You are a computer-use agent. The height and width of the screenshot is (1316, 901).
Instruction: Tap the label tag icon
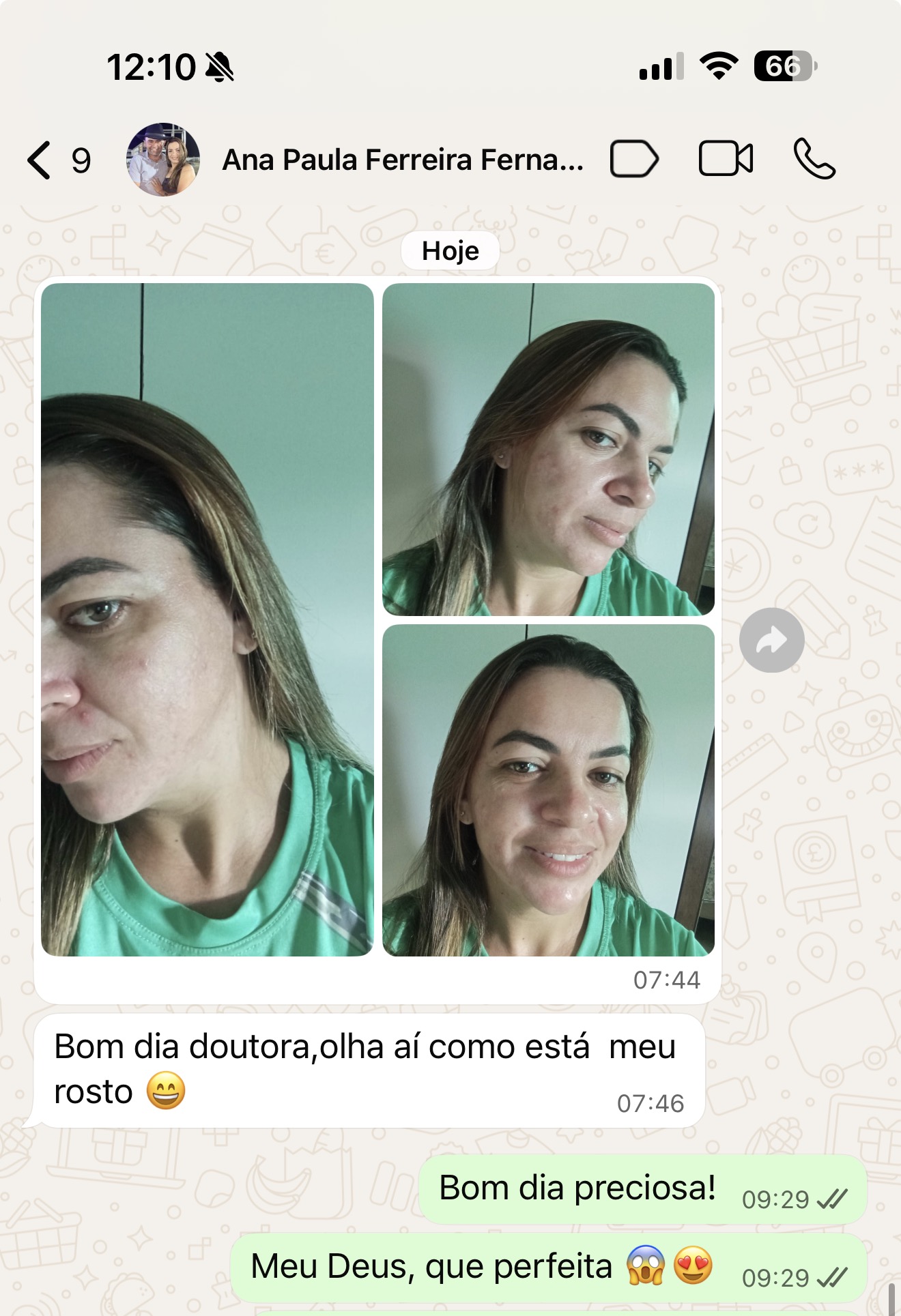633,160
